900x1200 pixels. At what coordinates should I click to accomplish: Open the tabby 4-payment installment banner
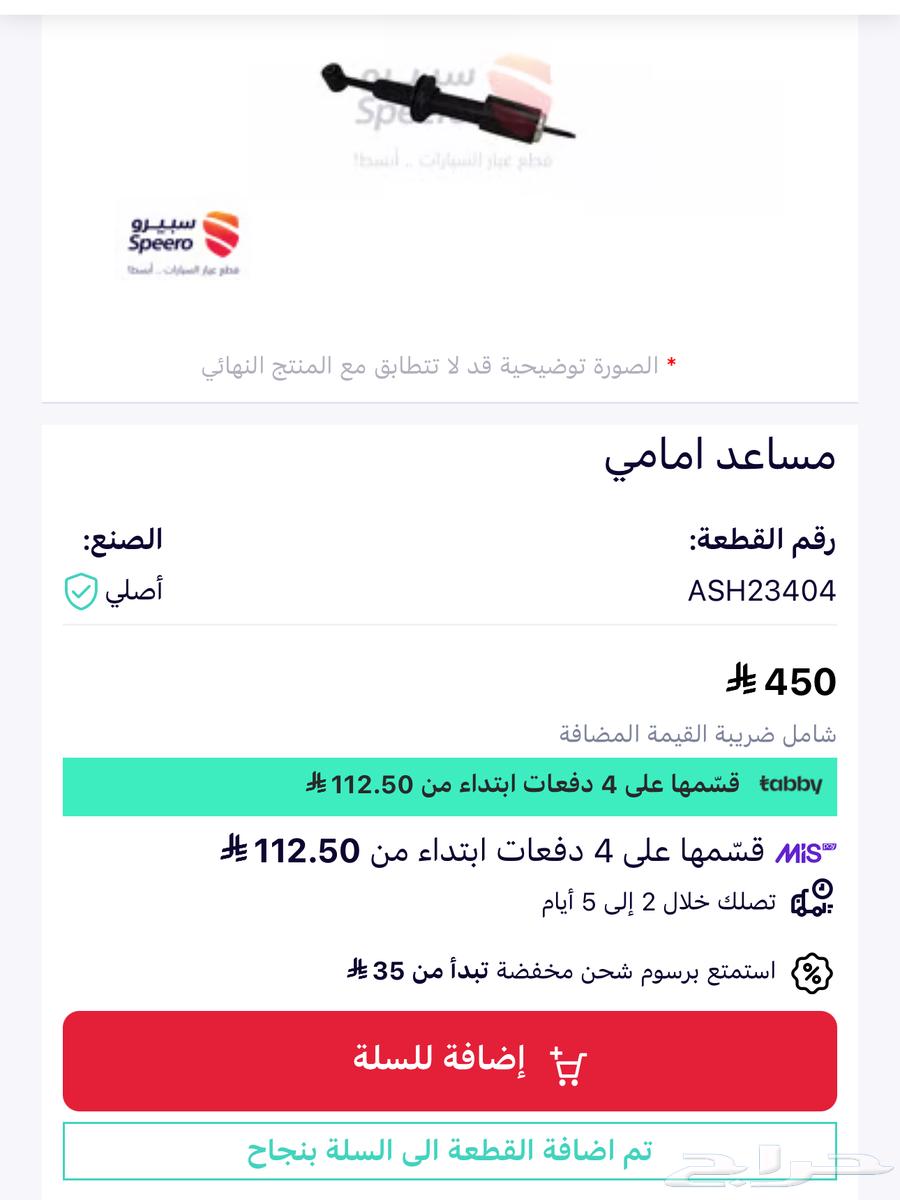tap(449, 786)
